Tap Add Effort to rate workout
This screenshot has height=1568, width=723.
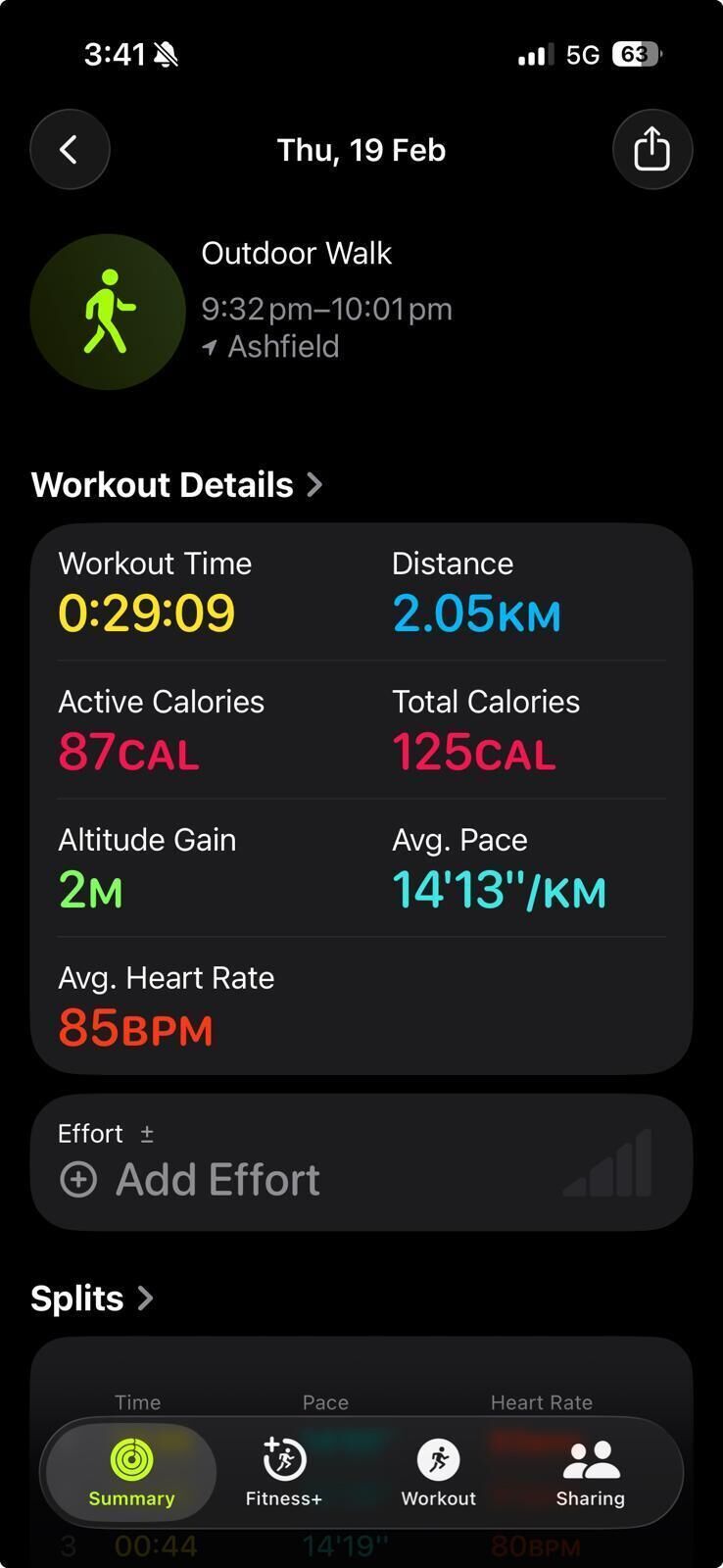(x=361, y=1162)
